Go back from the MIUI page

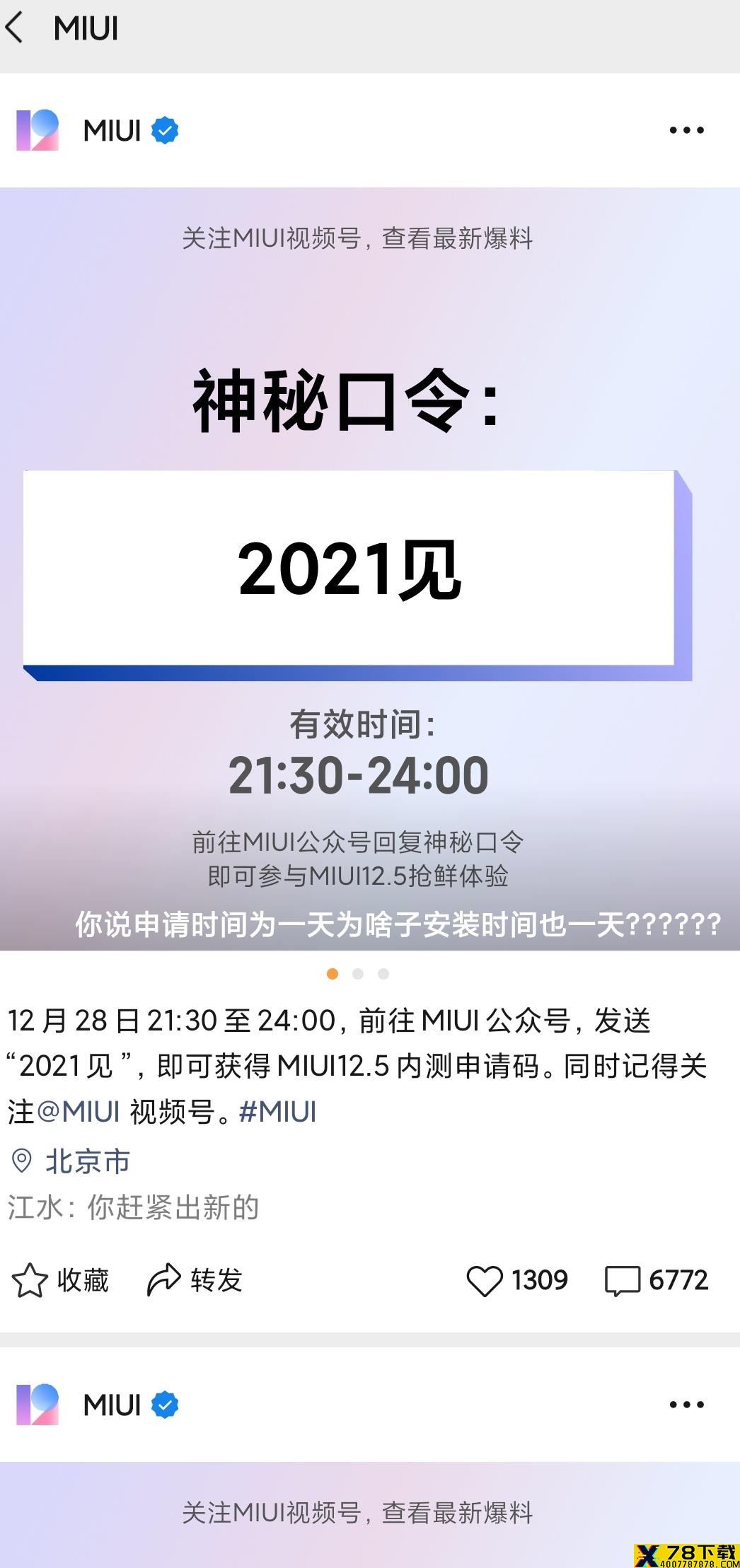(x=16, y=28)
